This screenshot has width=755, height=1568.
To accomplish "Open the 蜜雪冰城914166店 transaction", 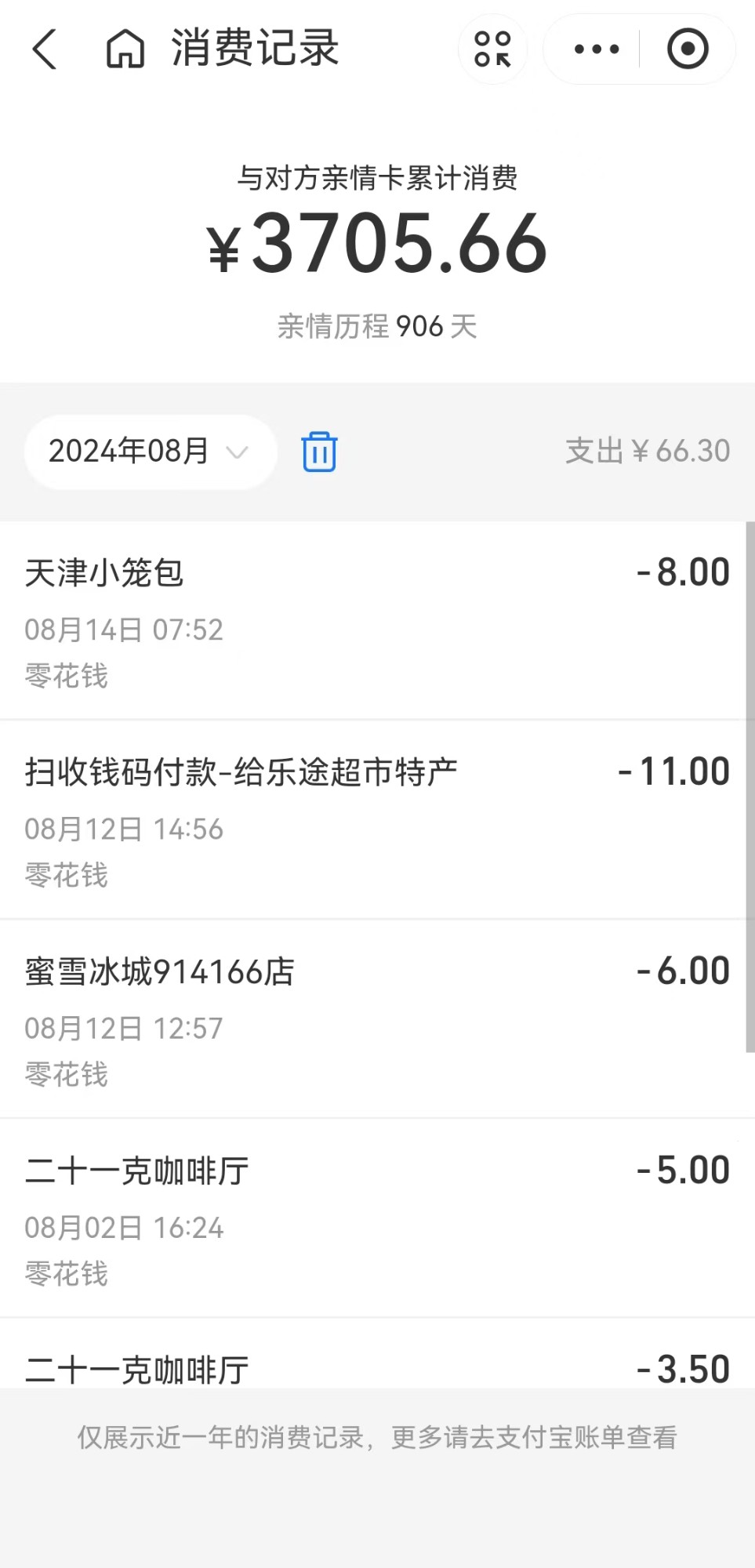I will [x=376, y=1019].
